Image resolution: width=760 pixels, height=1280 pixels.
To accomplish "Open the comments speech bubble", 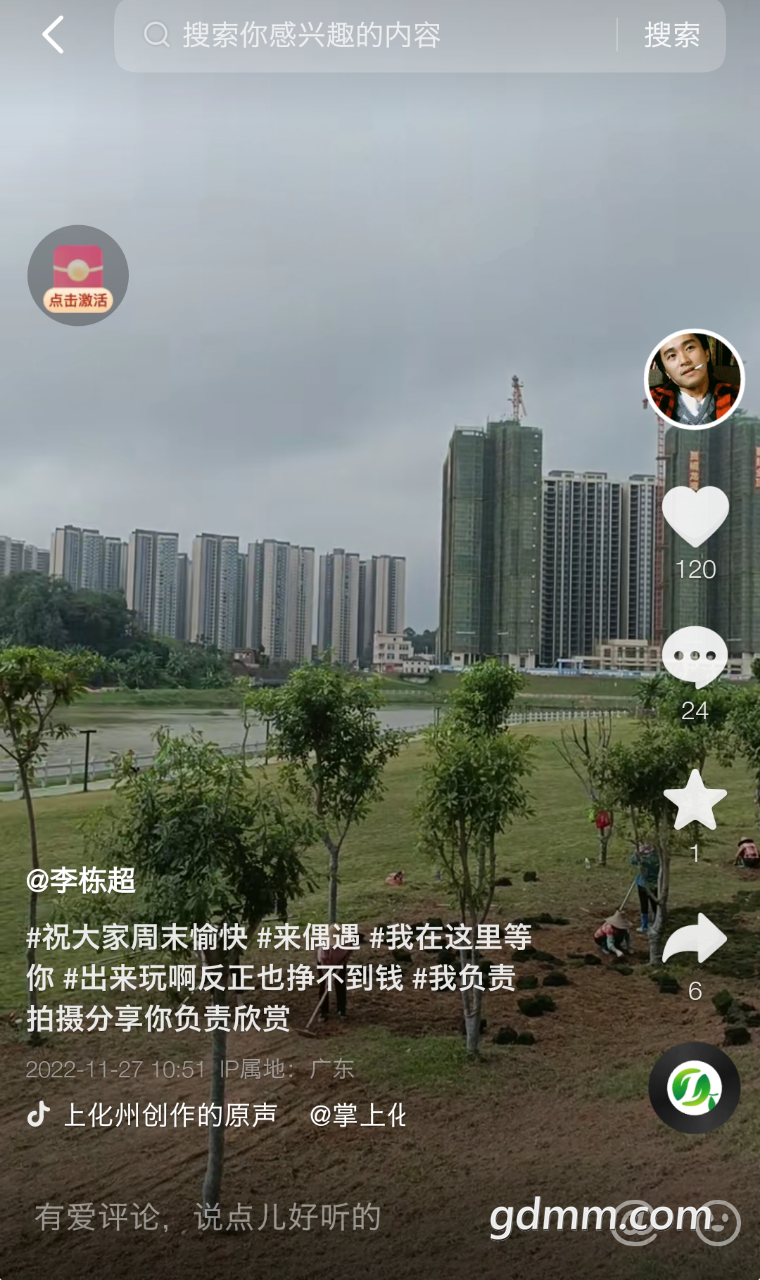I will [695, 657].
